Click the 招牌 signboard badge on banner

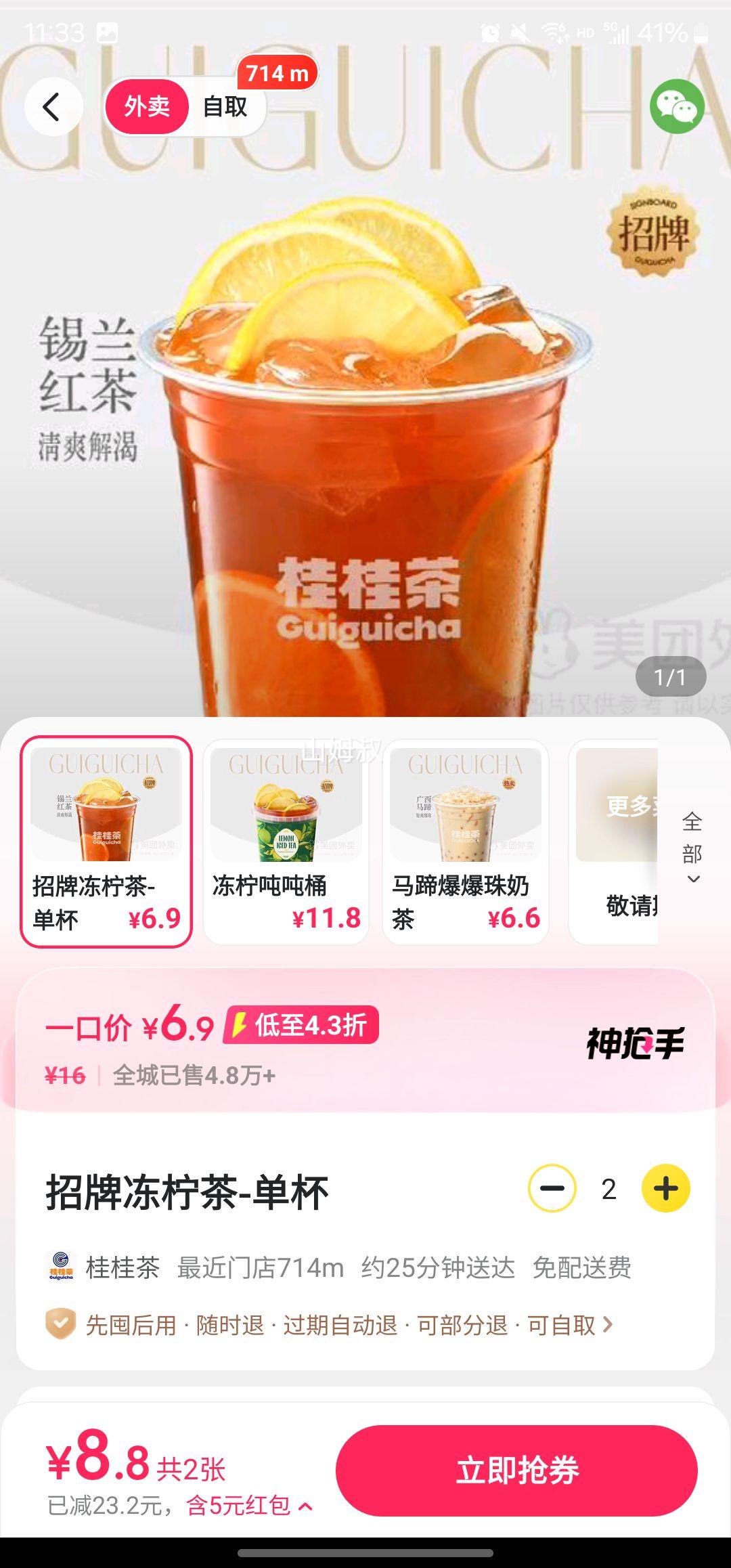652,230
